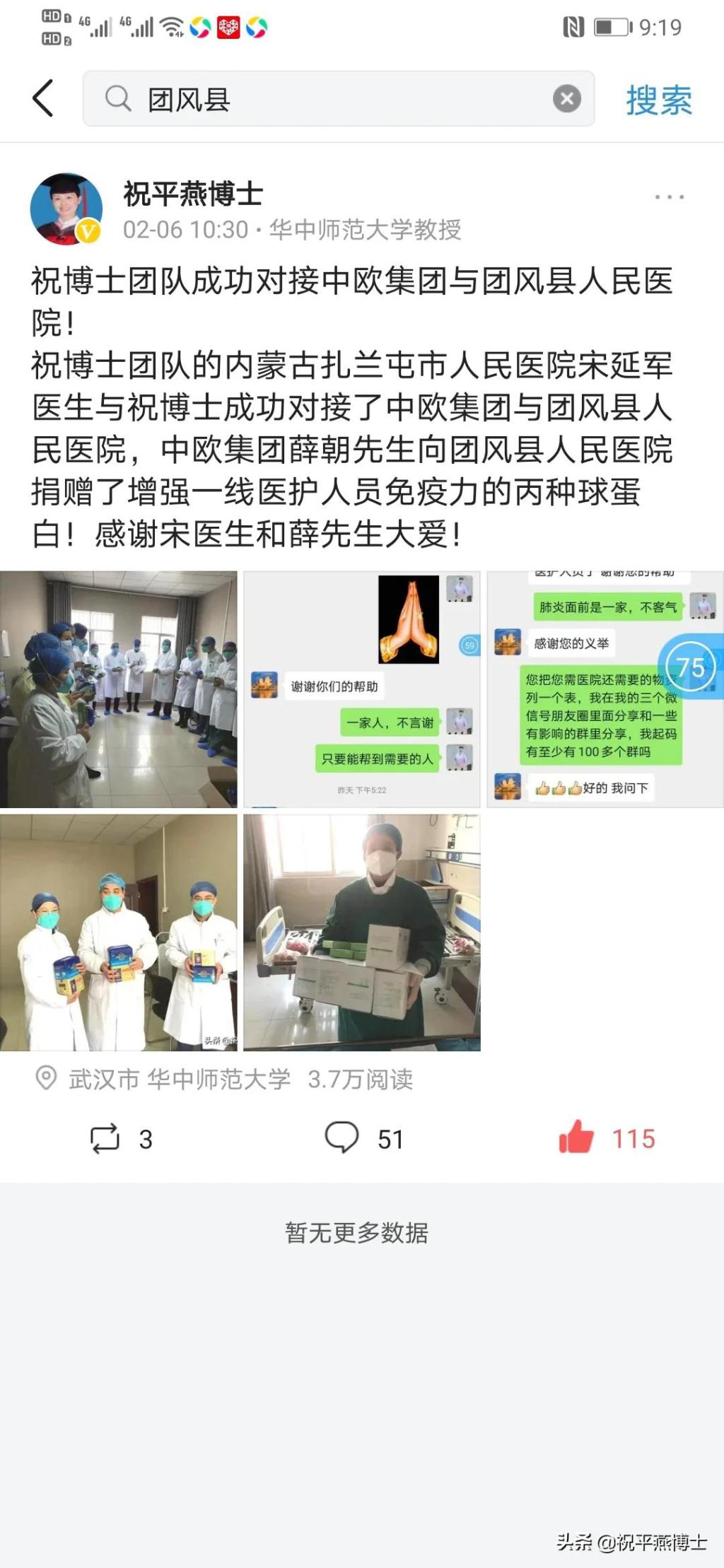Go back using the arrow

point(43,98)
